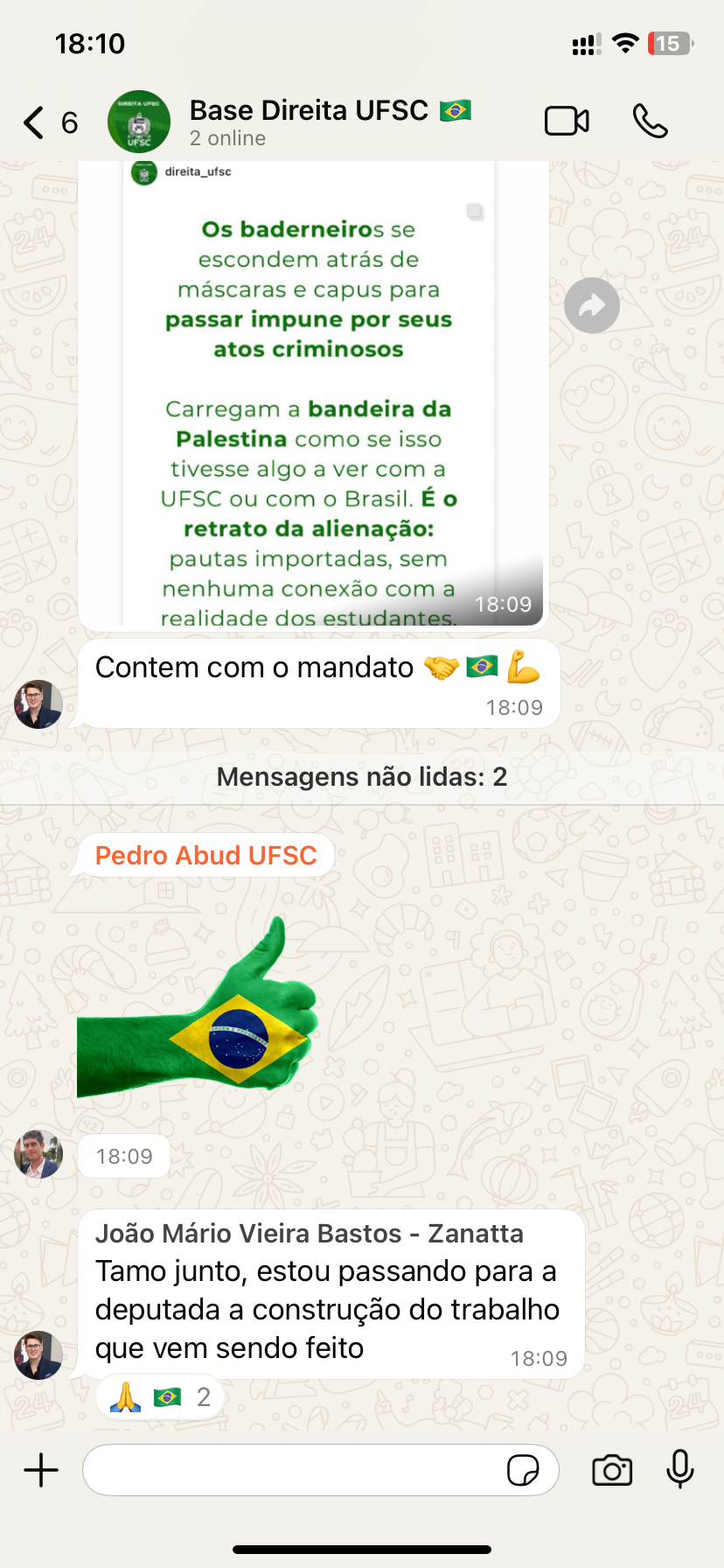View reactions on João Mário's message

(160, 1397)
